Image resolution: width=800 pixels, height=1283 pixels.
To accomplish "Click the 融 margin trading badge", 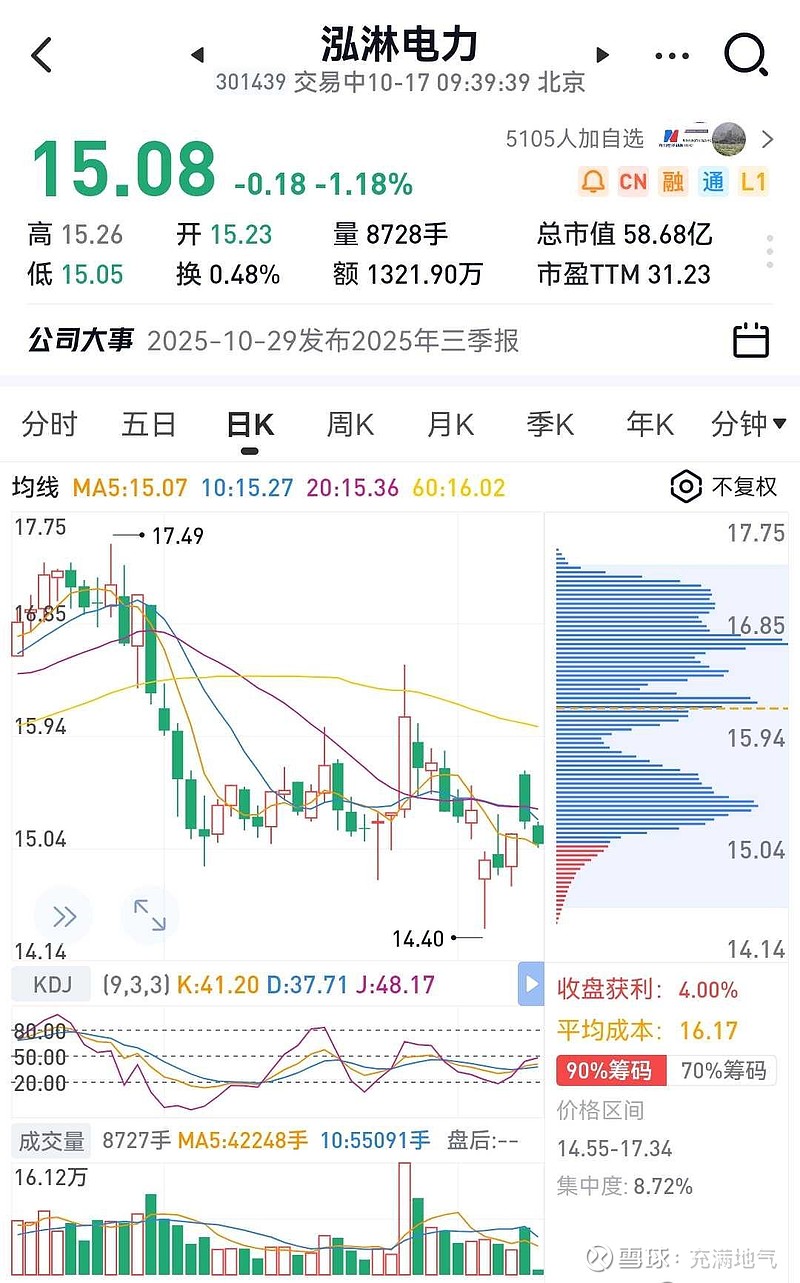I will (673, 182).
